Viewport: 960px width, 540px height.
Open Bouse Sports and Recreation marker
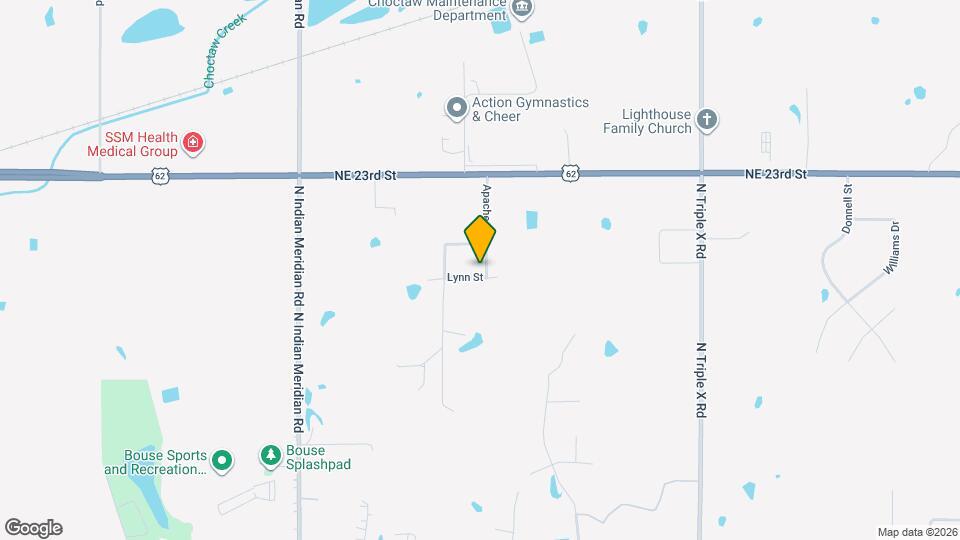(x=224, y=461)
